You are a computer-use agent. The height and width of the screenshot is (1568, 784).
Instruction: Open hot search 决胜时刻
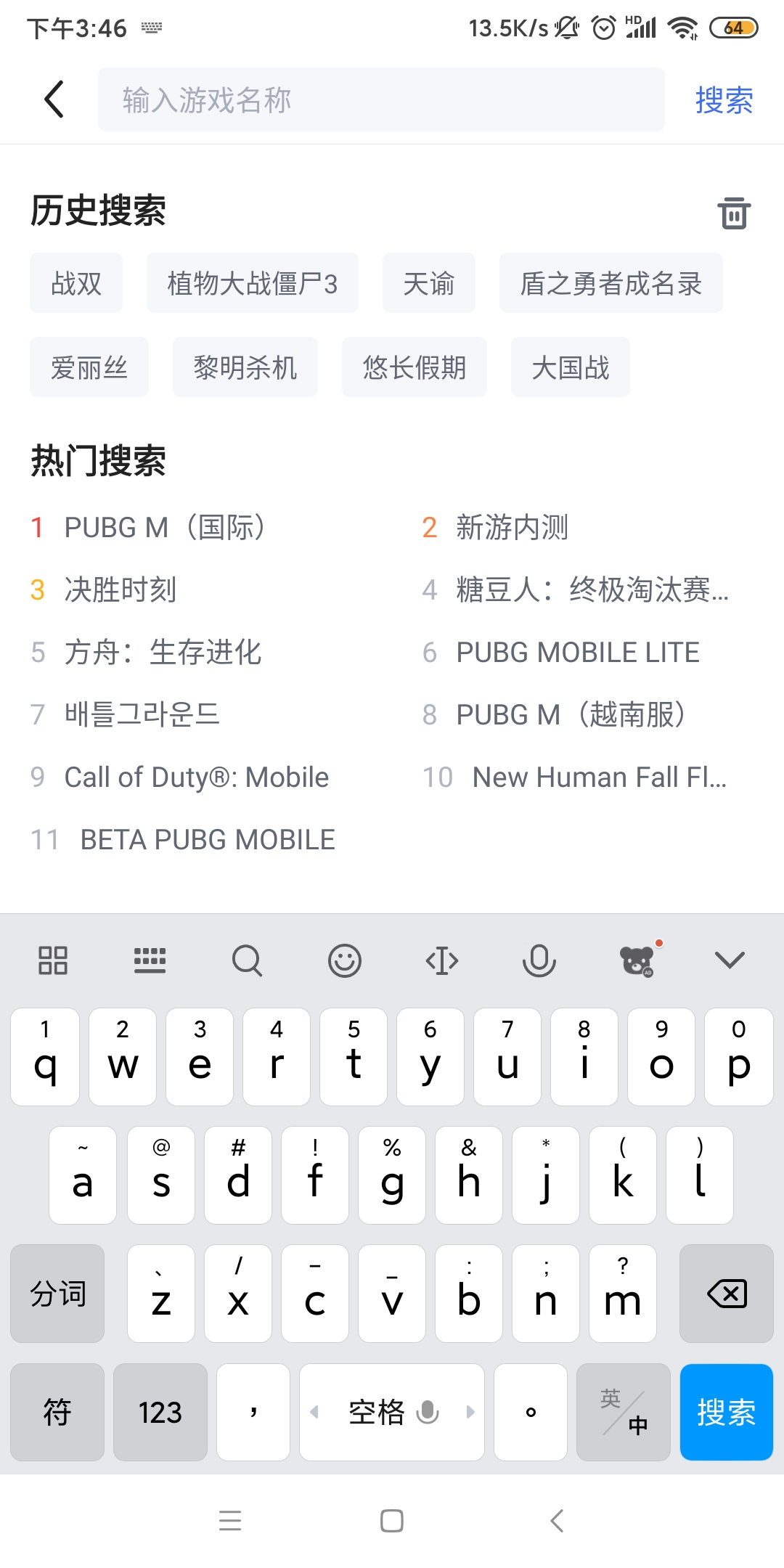point(120,590)
